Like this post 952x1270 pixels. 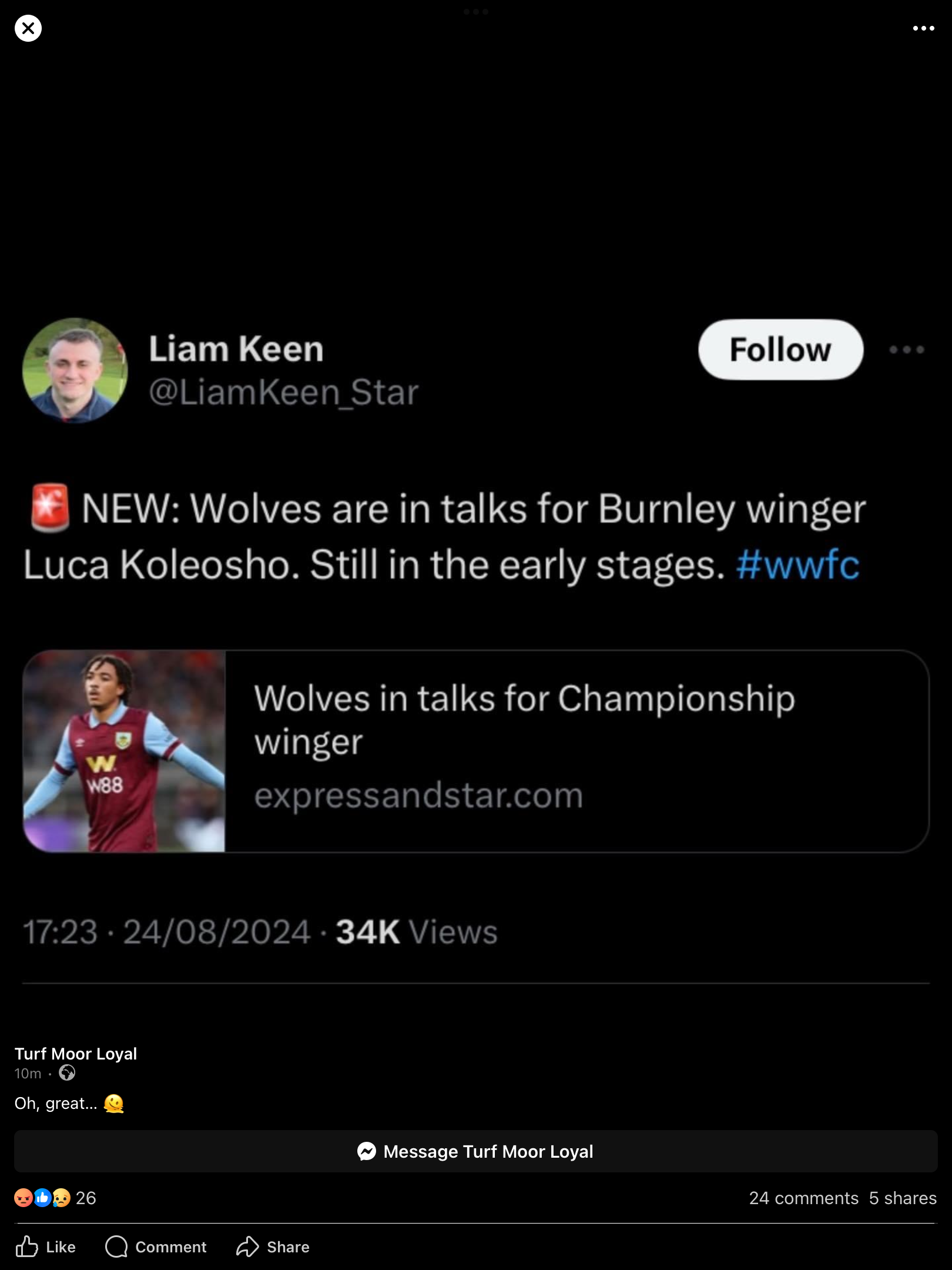[46, 1246]
